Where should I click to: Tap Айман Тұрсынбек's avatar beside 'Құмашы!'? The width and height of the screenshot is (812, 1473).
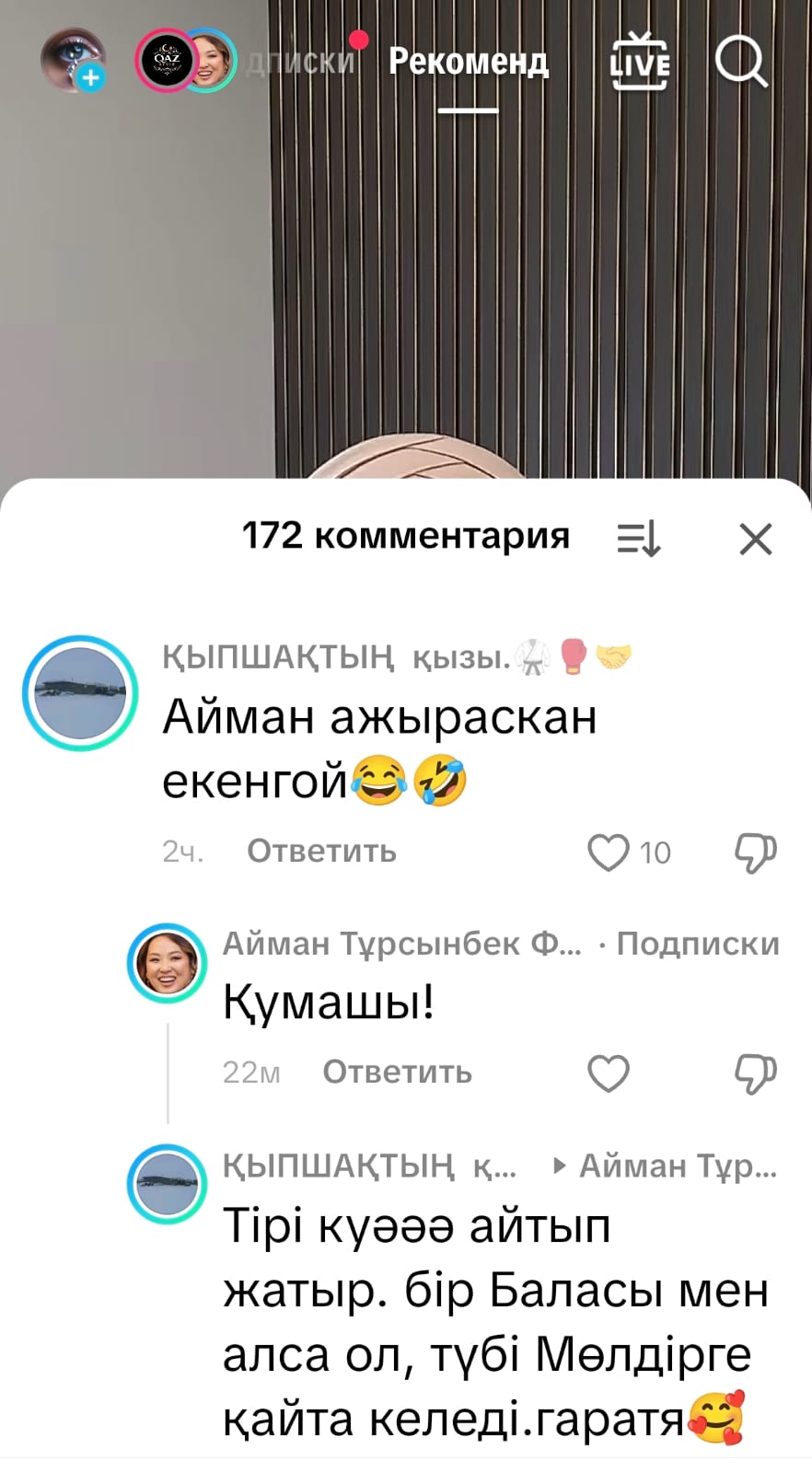click(x=167, y=963)
